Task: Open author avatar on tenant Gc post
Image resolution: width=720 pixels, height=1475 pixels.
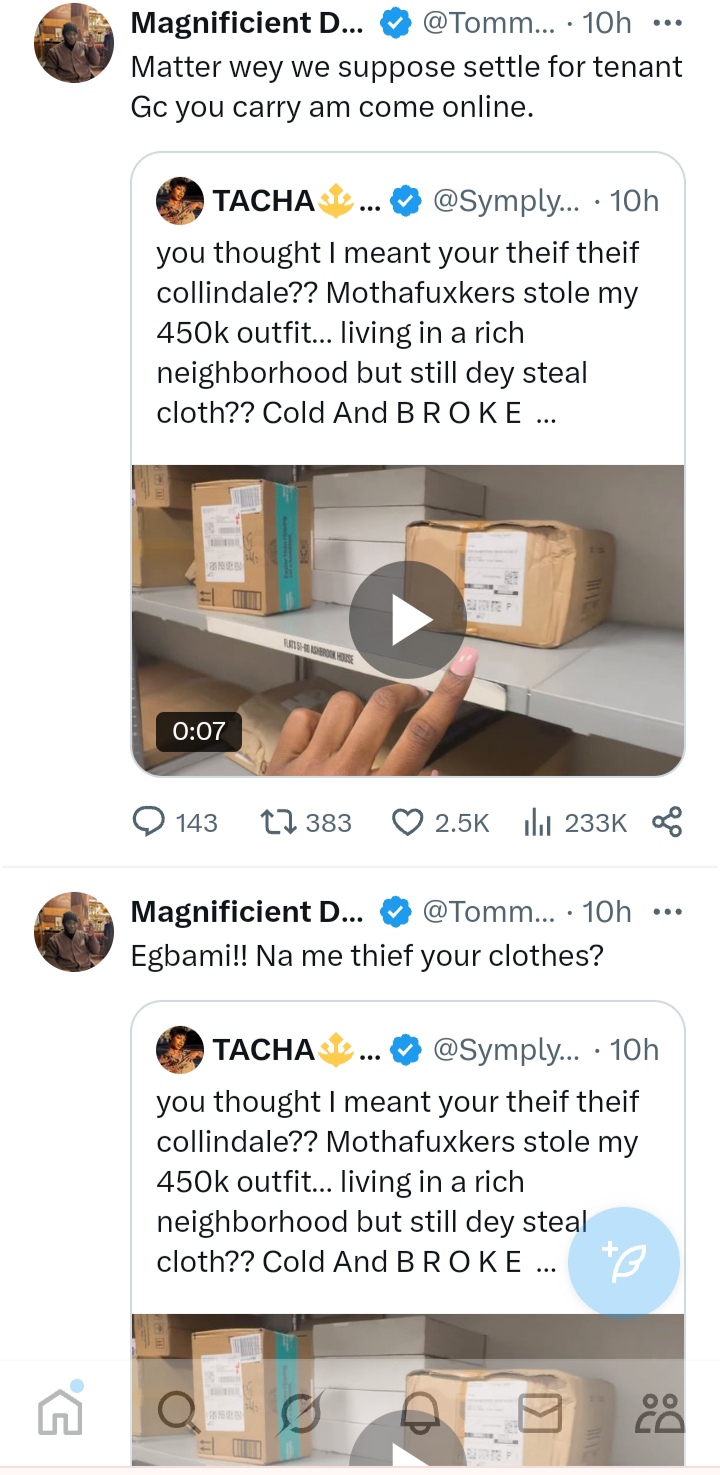Action: coord(74,43)
